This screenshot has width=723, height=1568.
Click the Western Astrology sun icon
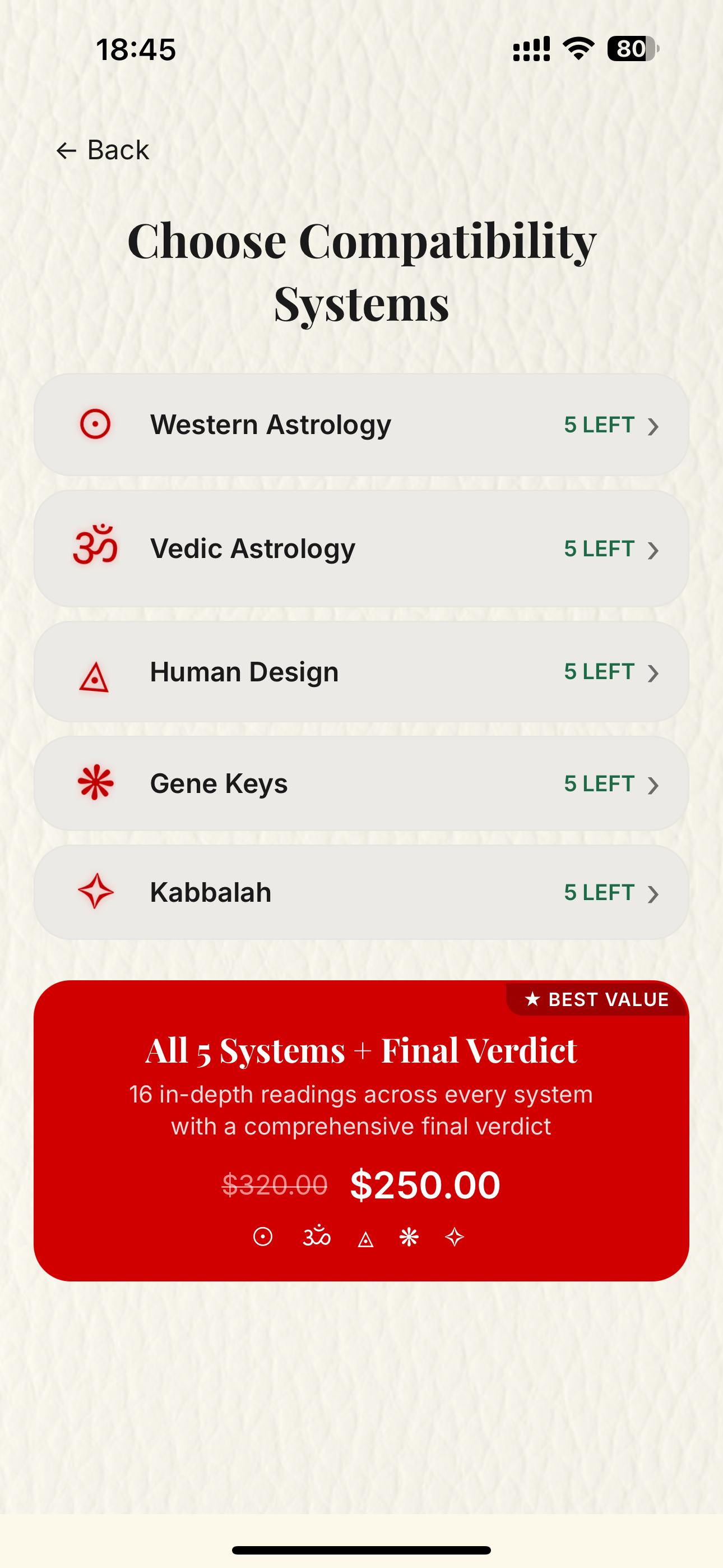pos(95,425)
